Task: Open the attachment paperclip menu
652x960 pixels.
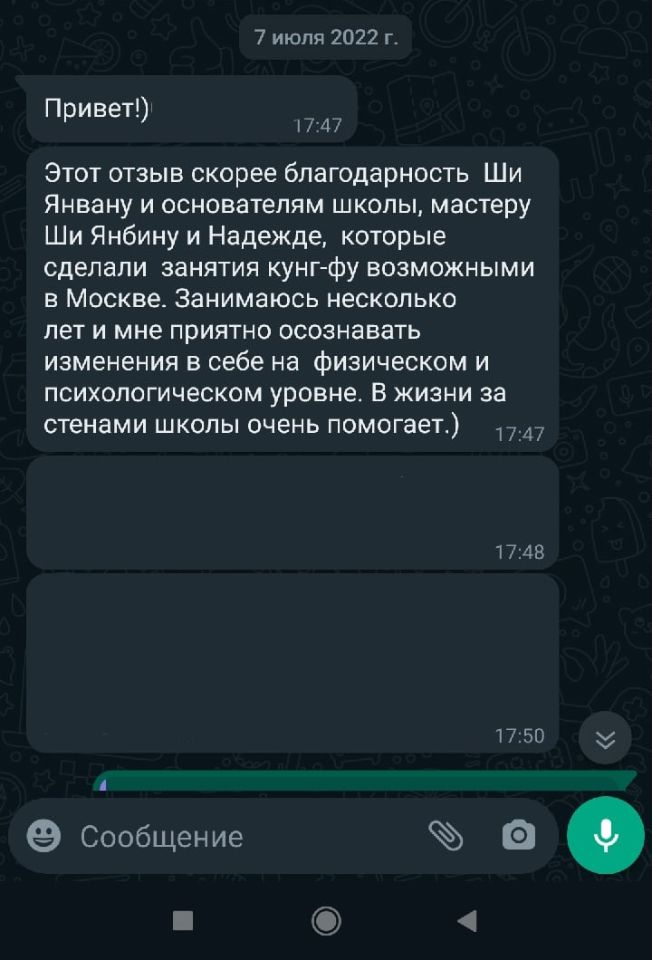Action: click(x=446, y=835)
